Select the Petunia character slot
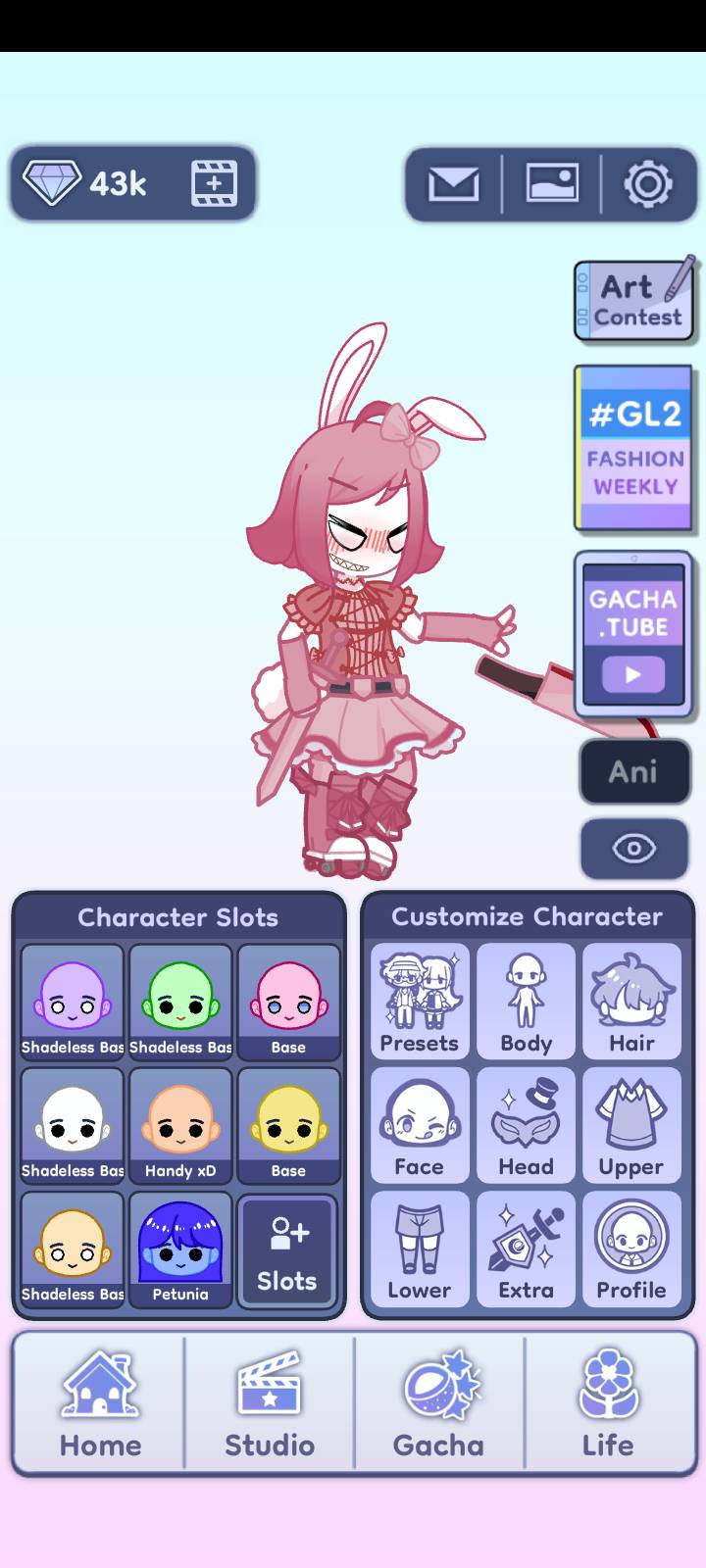This screenshot has width=706, height=1568. (x=180, y=1249)
